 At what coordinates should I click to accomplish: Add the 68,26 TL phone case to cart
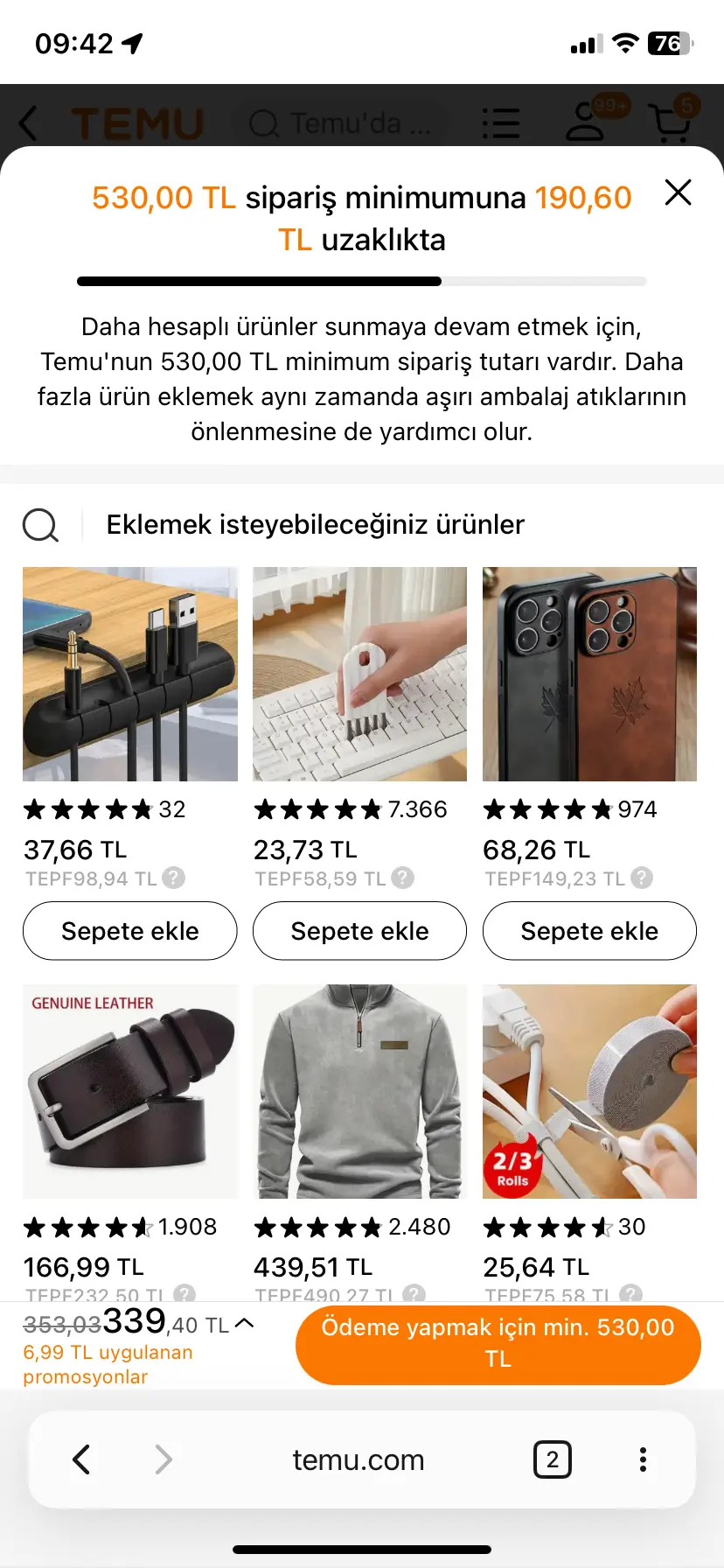tap(589, 931)
